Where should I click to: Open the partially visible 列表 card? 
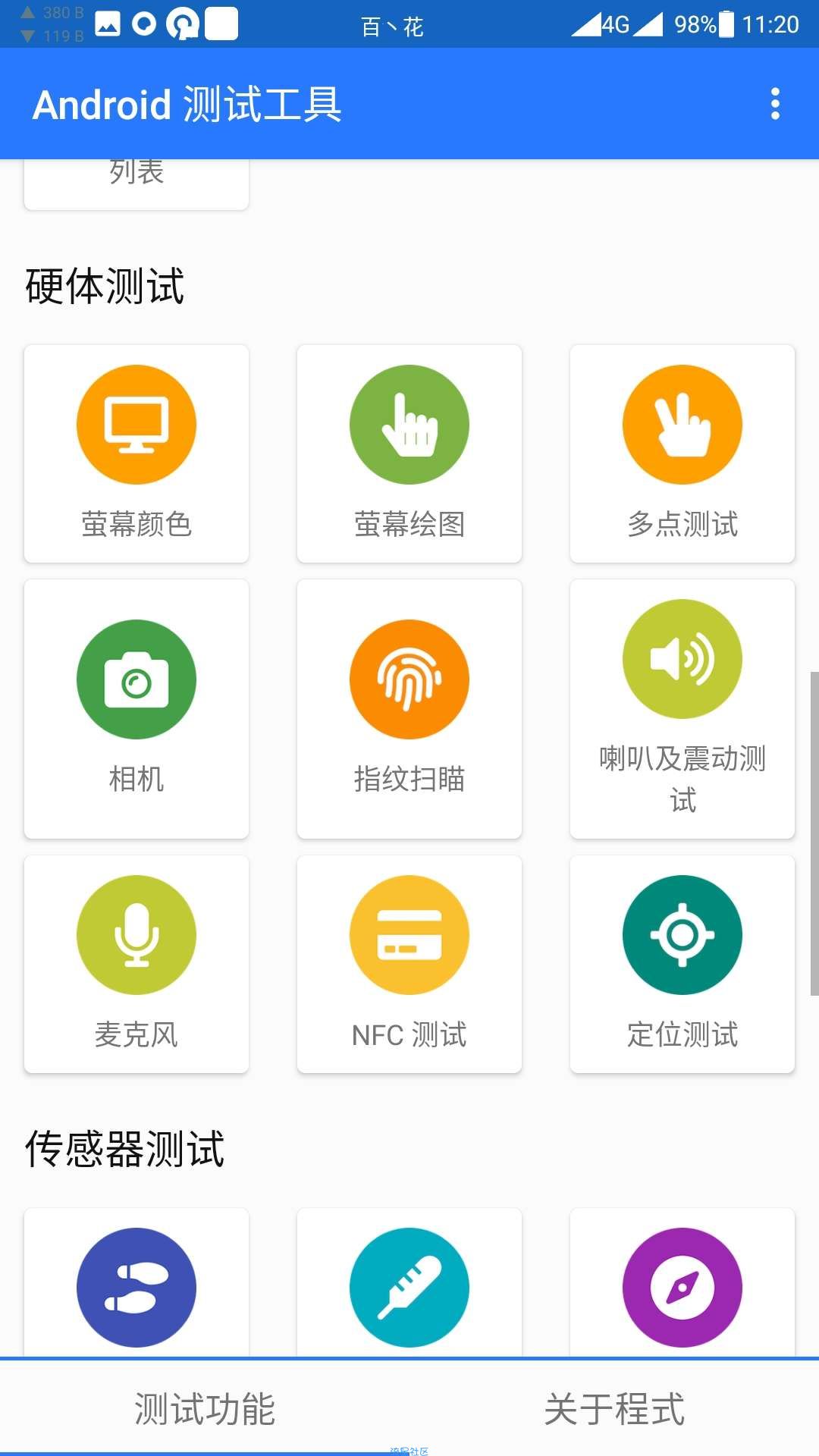click(136, 184)
